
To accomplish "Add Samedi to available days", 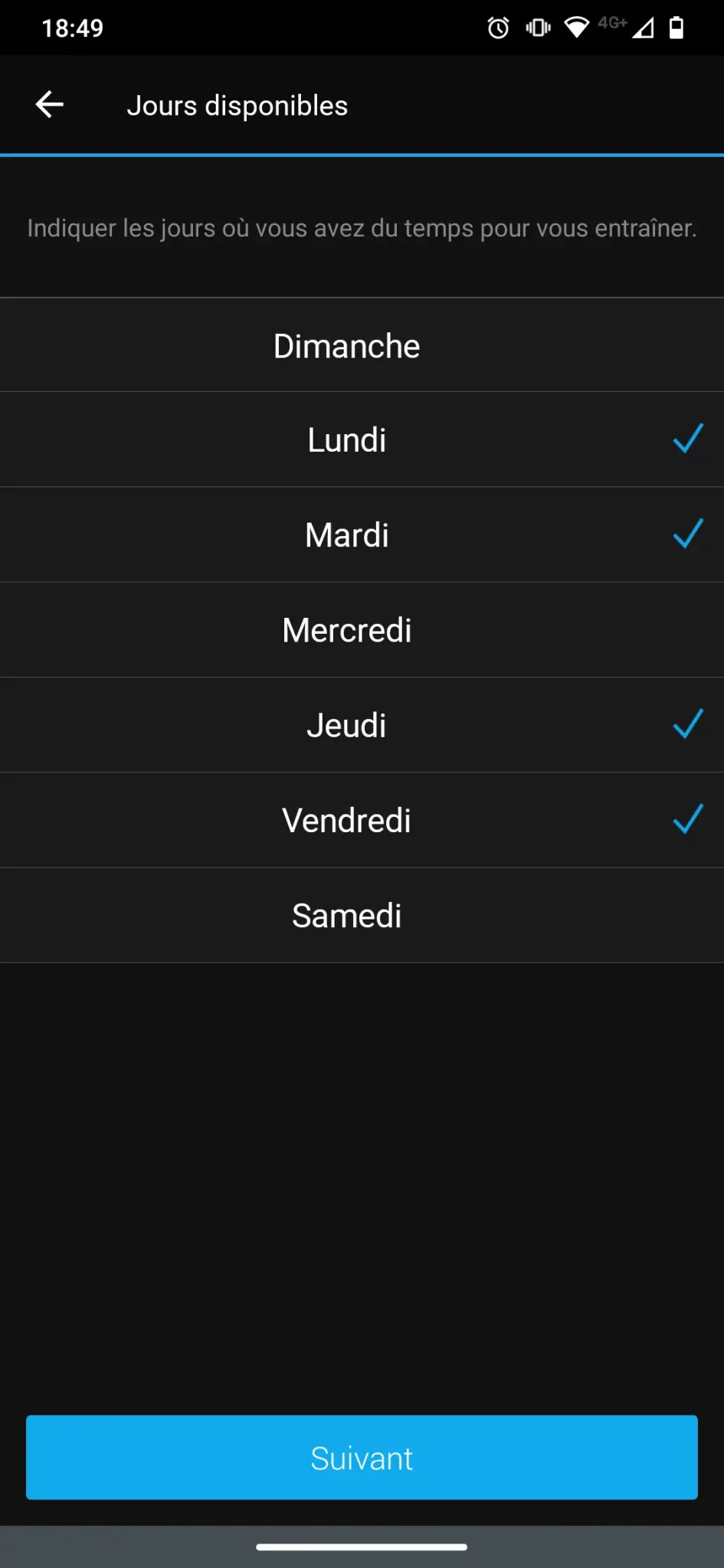I will (362, 915).
